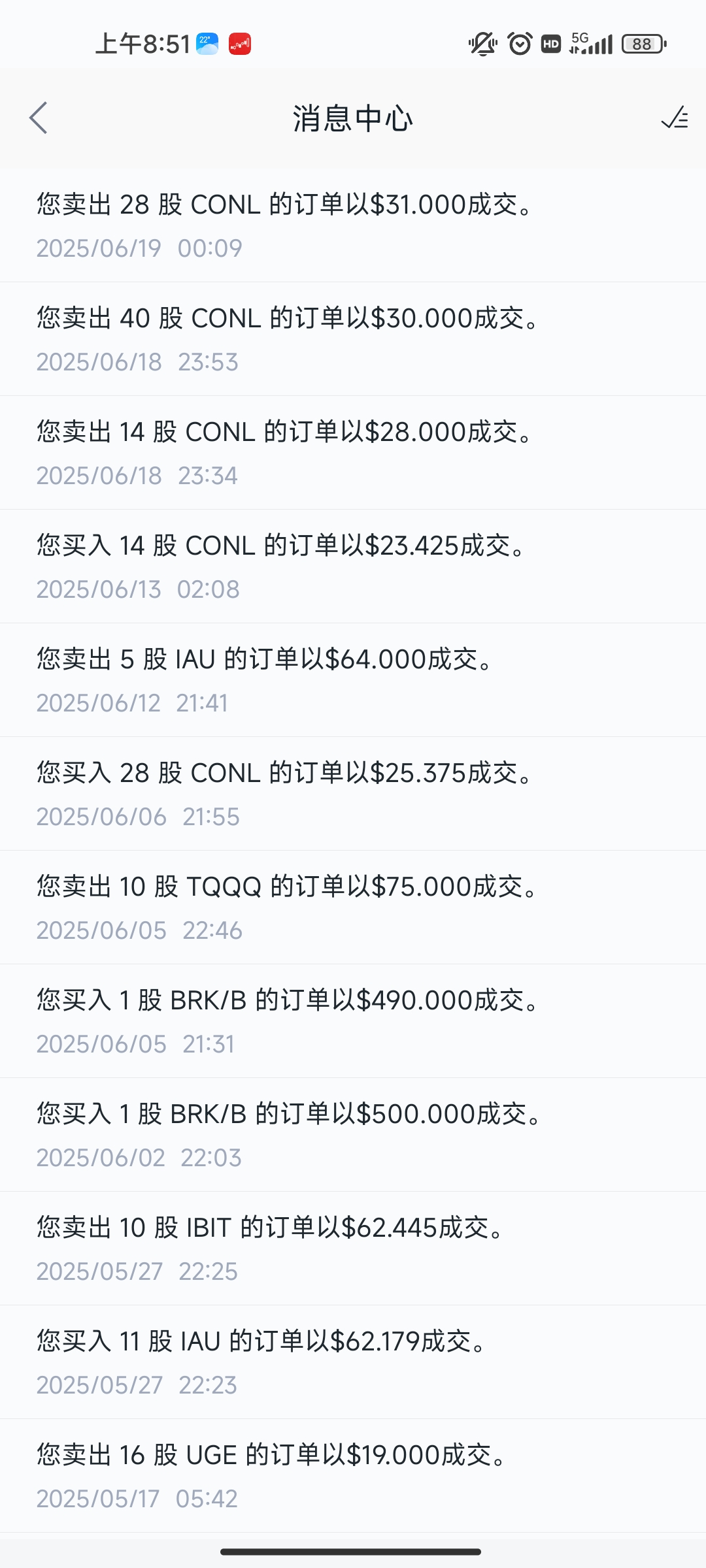This screenshot has height=1568, width=706.
Task: View the sold 14 CONL at $28.000 message
Action: (x=353, y=453)
